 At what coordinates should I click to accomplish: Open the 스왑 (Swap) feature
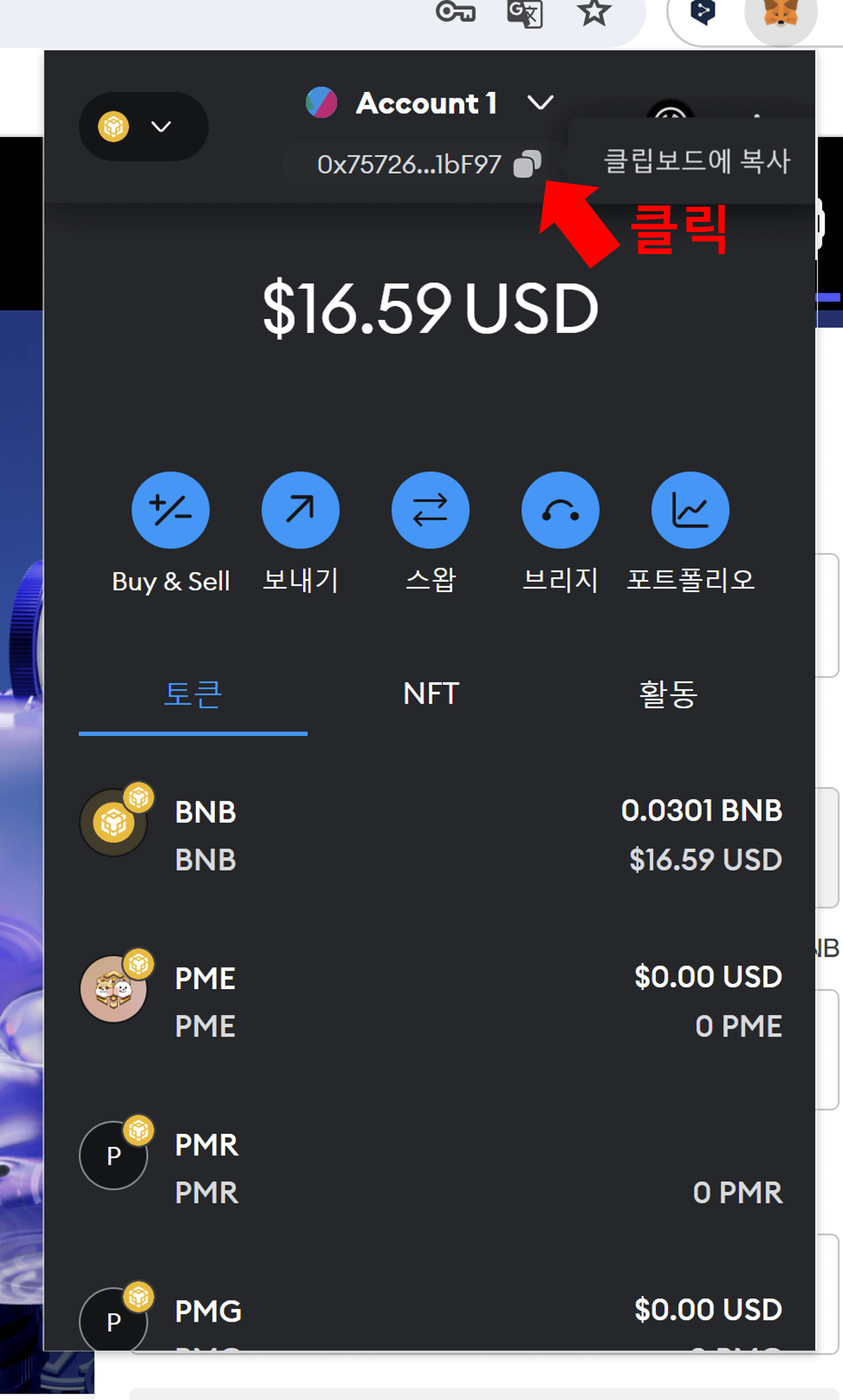(430, 510)
